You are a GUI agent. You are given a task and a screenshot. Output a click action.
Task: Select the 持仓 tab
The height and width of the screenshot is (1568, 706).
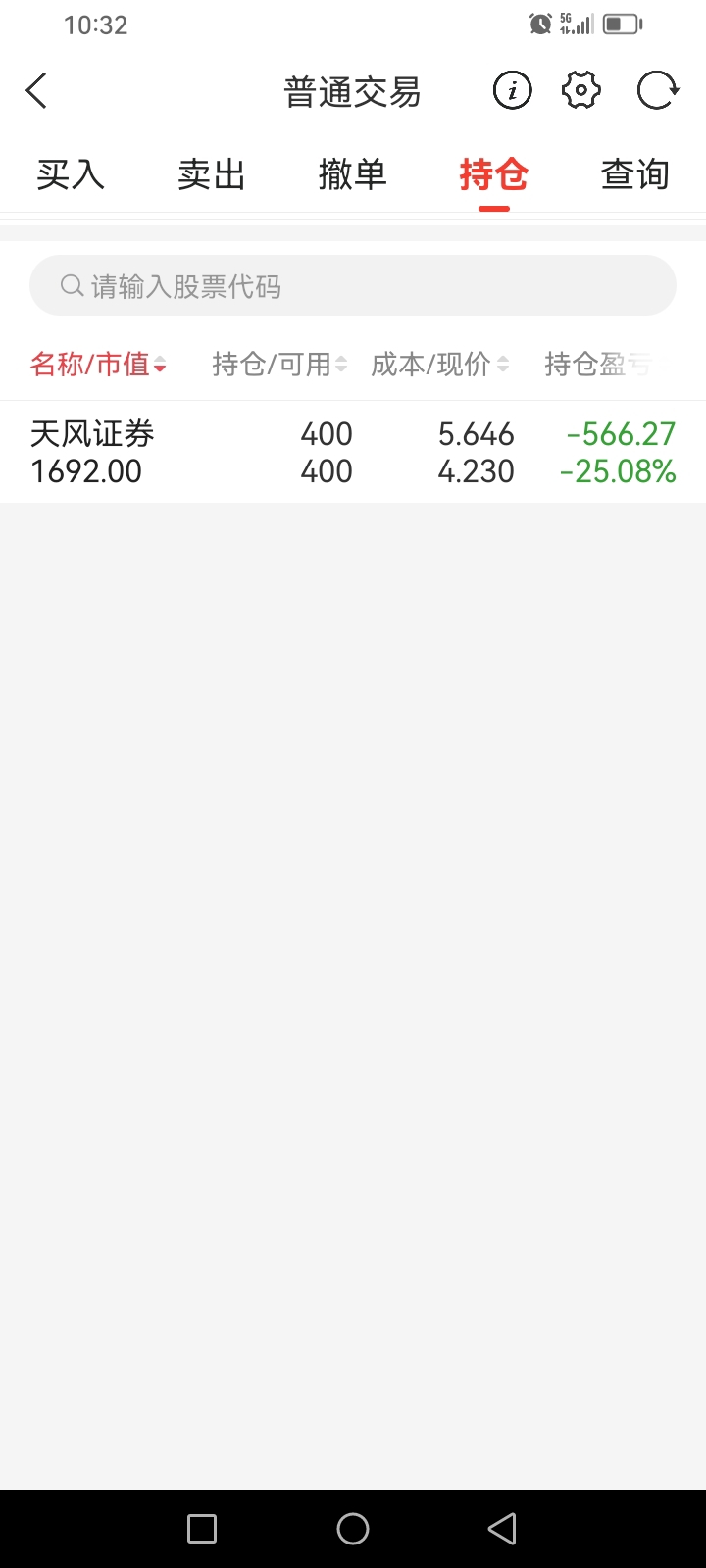point(494,175)
